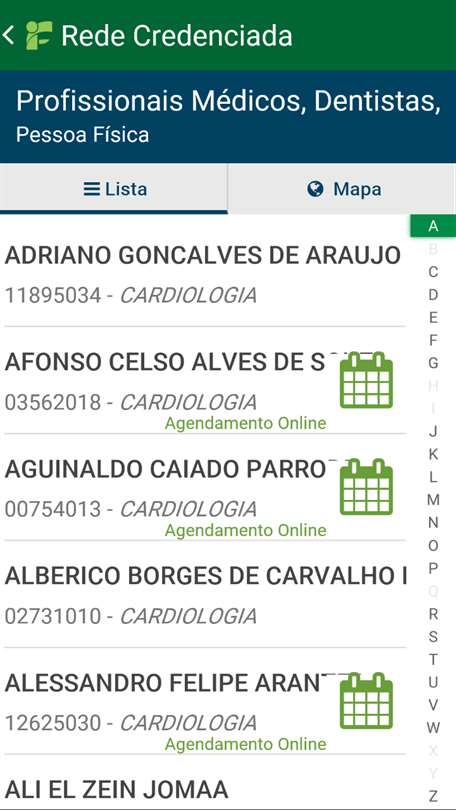
Task: Open Afonso Celso Alves row
Action: tap(205, 380)
